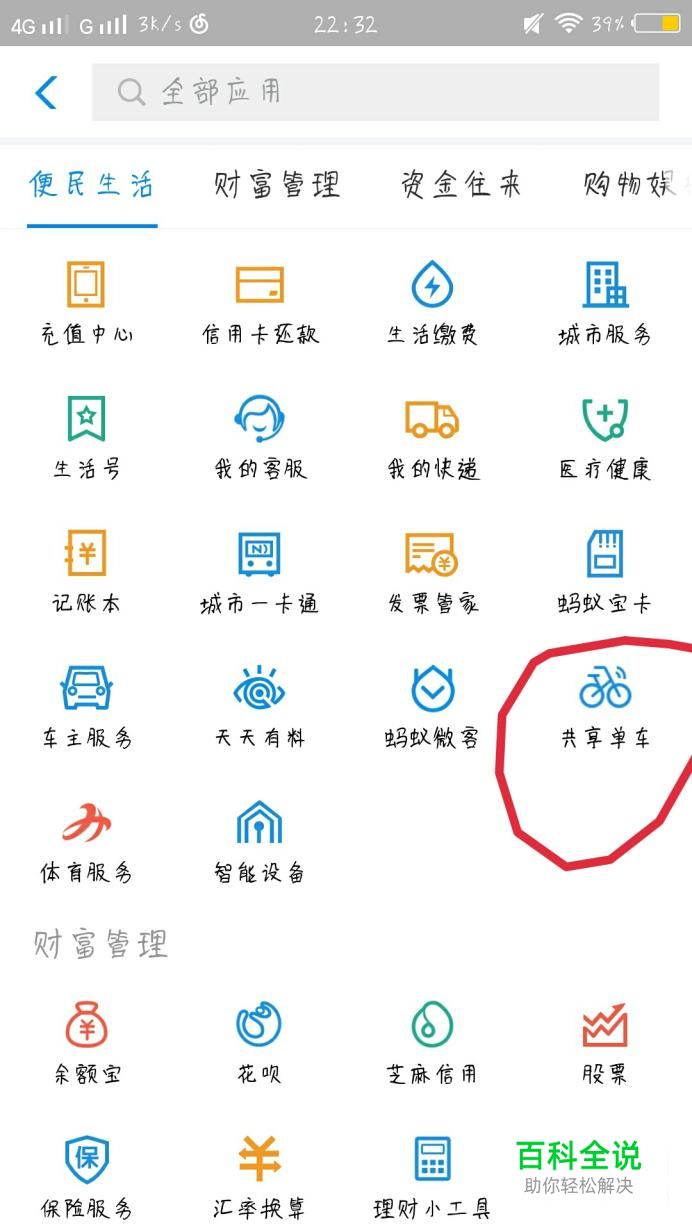Open 生活缴费
The height and width of the screenshot is (1230, 692).
tap(433, 303)
